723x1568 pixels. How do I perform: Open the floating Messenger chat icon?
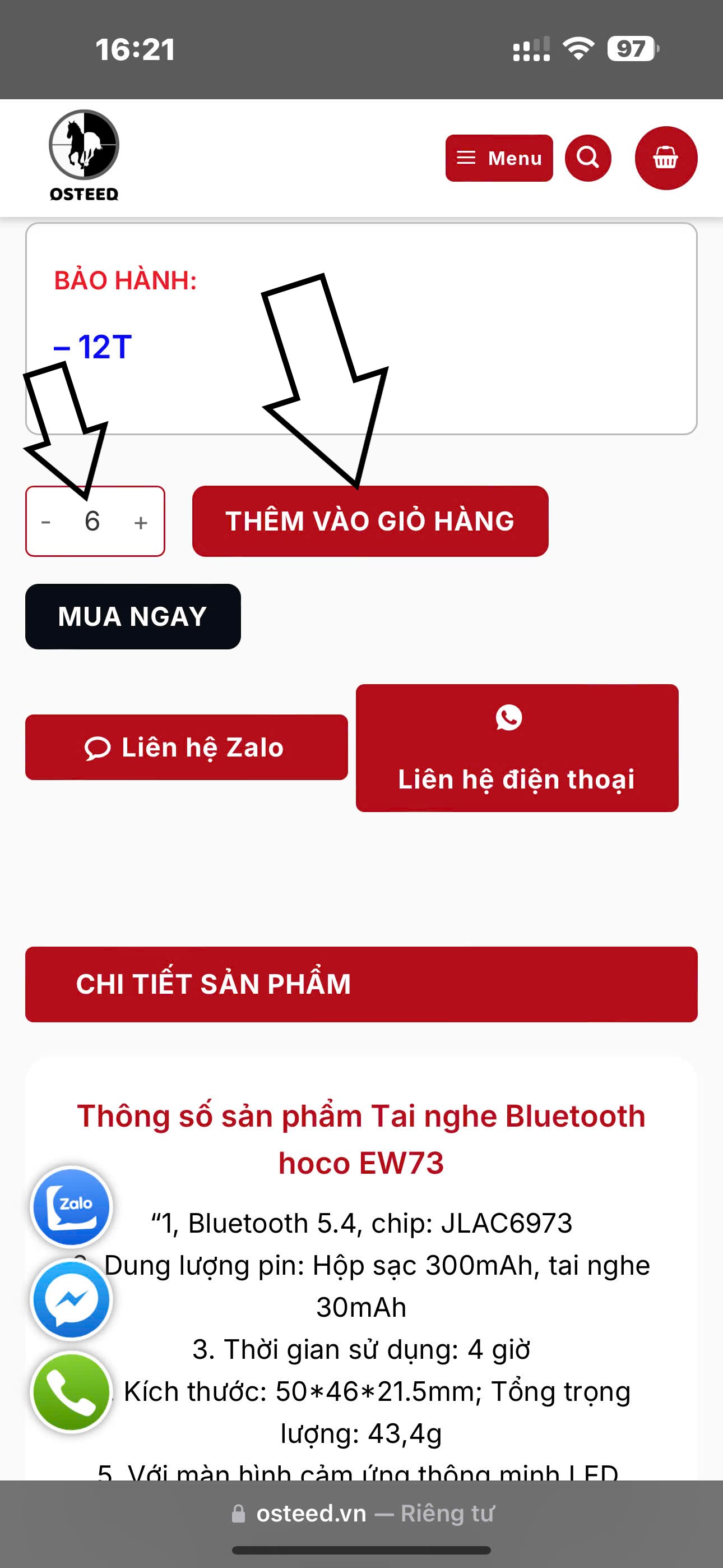coord(72,1299)
